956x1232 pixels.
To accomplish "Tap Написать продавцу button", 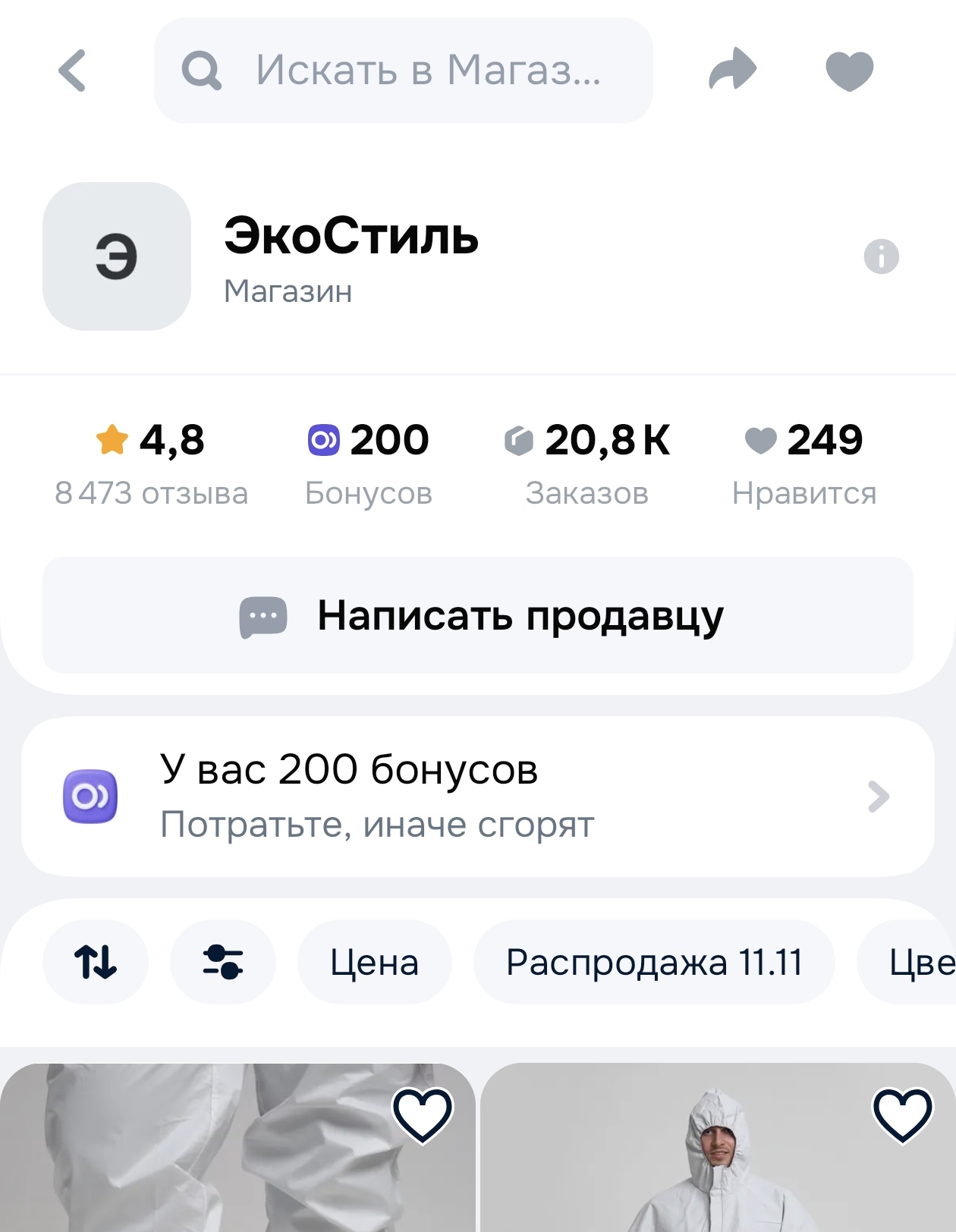I will click(478, 615).
